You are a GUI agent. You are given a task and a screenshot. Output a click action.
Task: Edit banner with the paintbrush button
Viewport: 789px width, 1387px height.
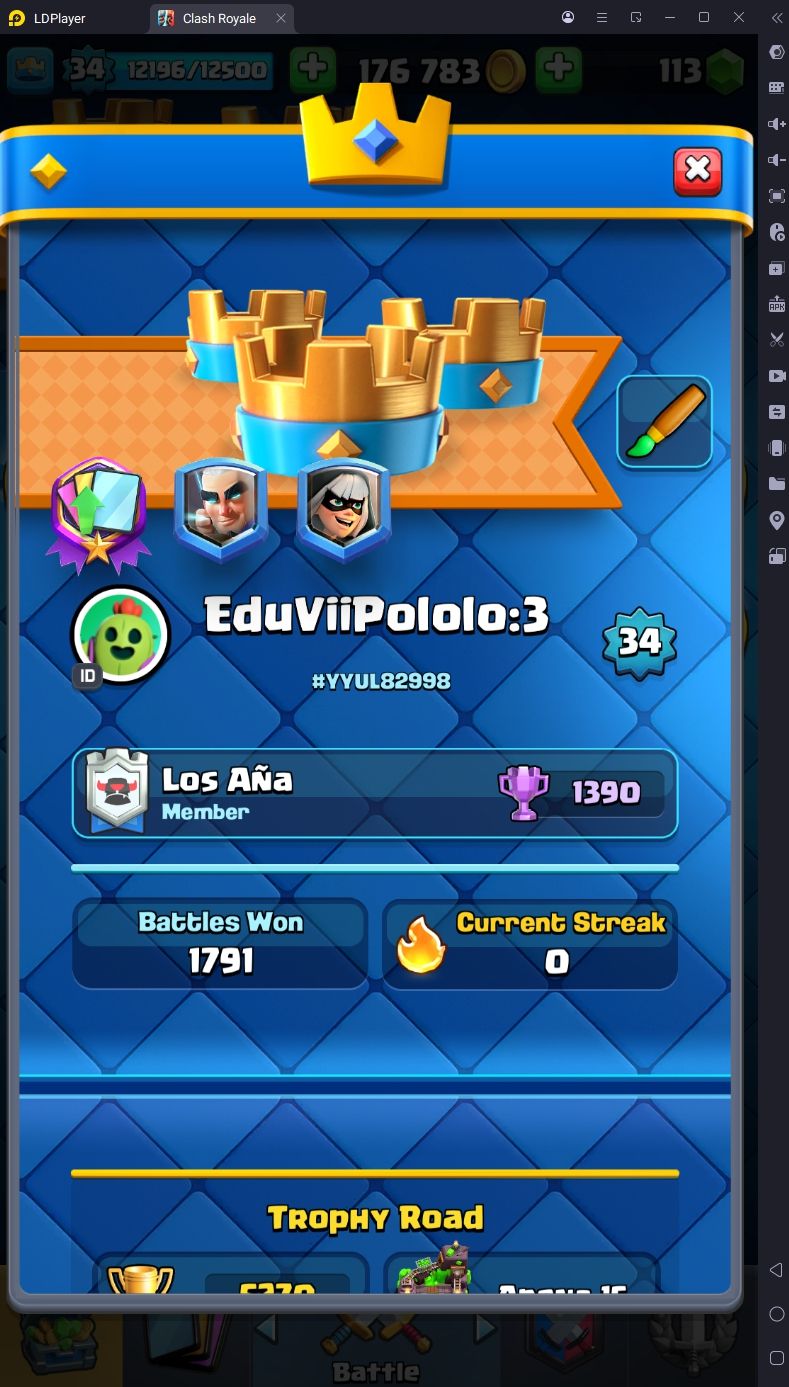[x=664, y=422]
